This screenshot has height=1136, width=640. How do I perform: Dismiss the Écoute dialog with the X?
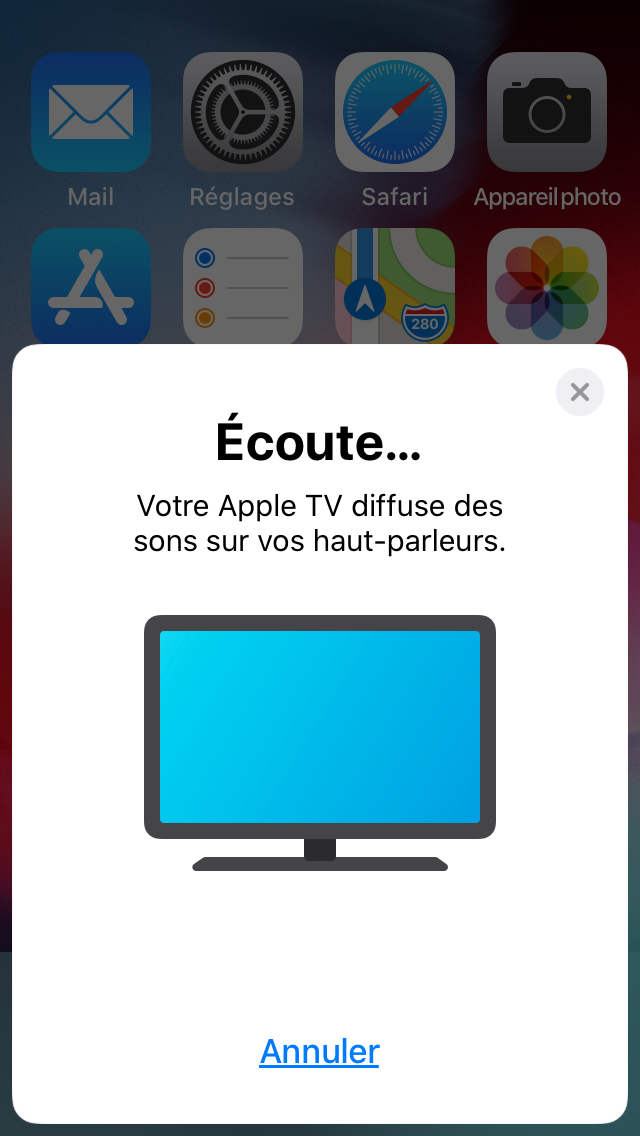pos(579,392)
